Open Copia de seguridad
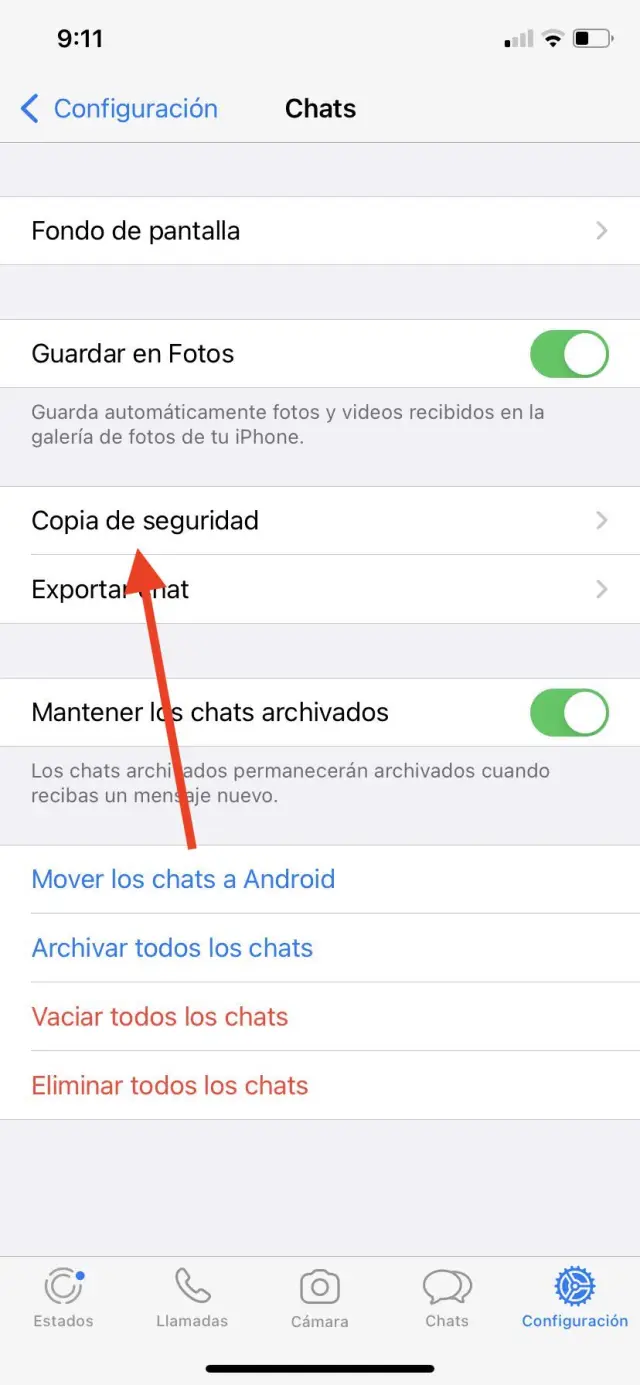 (320, 521)
